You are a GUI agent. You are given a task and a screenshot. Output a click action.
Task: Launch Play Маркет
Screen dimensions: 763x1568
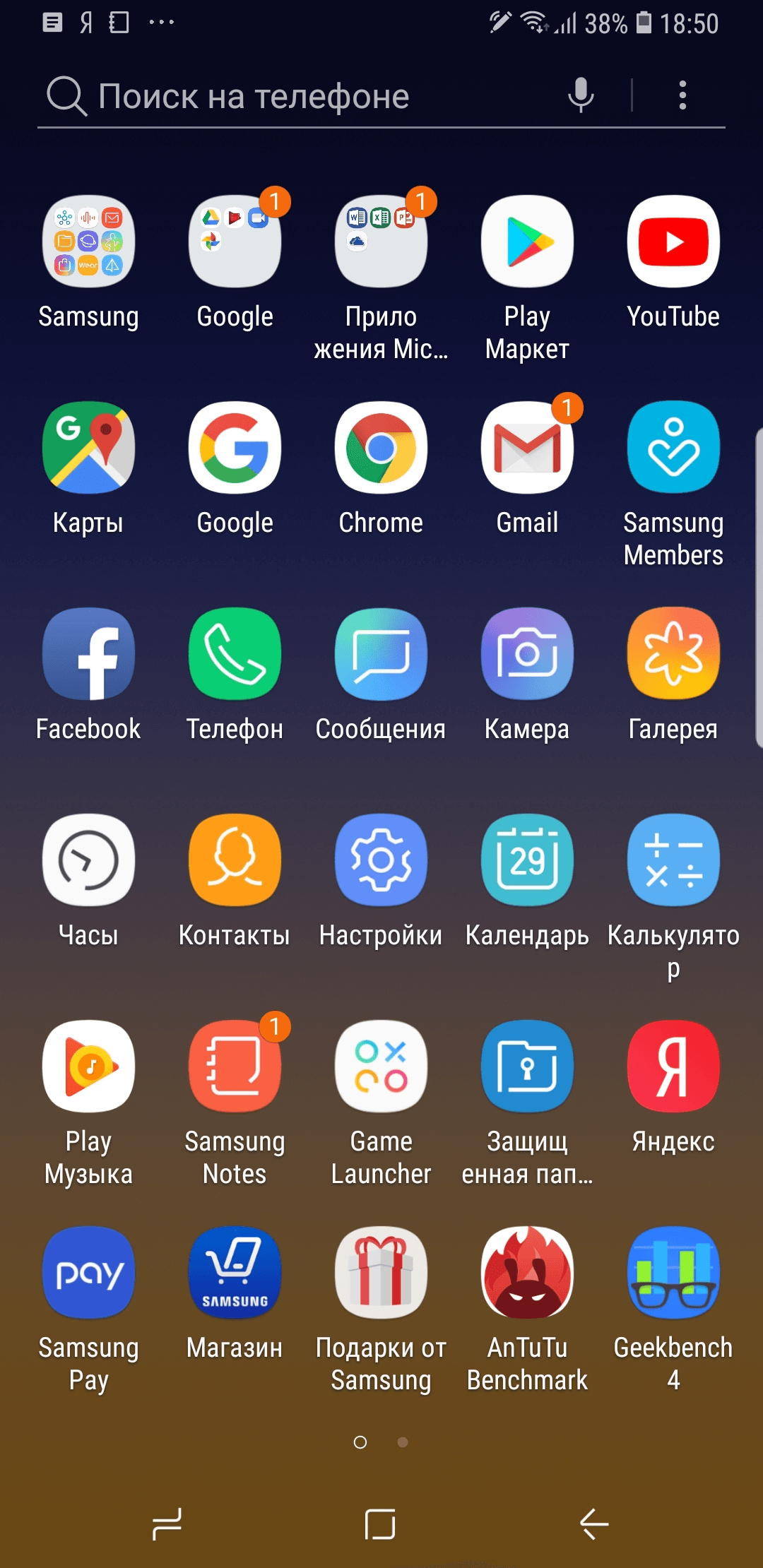click(x=527, y=242)
